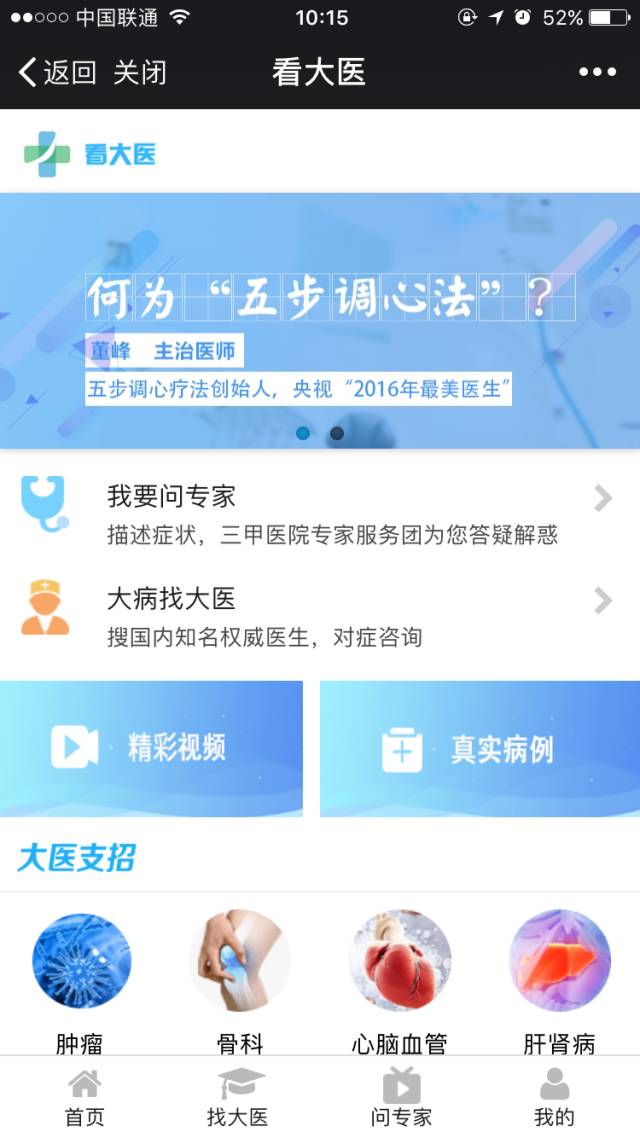Switch to the 找大医 tab
Screen dimensions: 640x1138
coord(238,1097)
